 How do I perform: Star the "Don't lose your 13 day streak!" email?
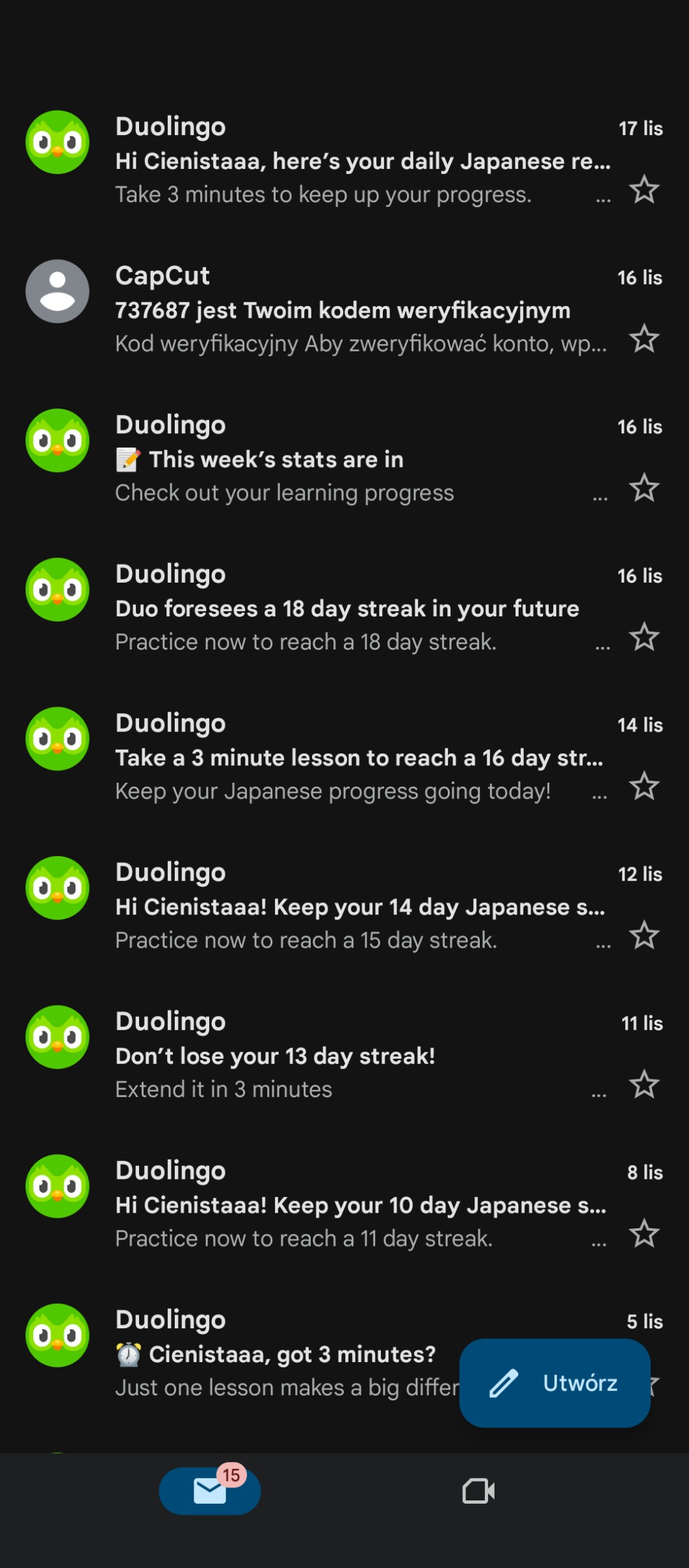click(x=644, y=1084)
